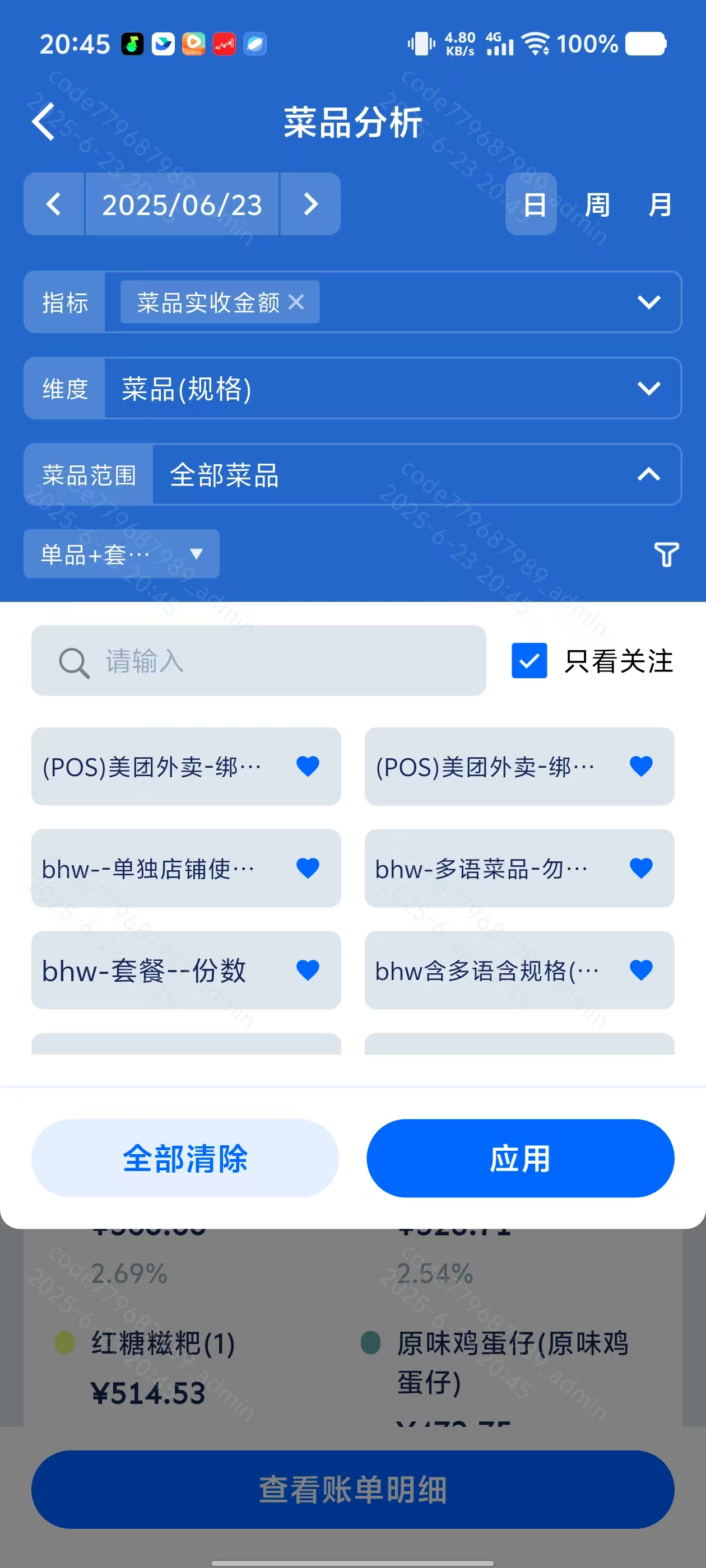Open date picker showing 2025/06/23

(x=182, y=204)
